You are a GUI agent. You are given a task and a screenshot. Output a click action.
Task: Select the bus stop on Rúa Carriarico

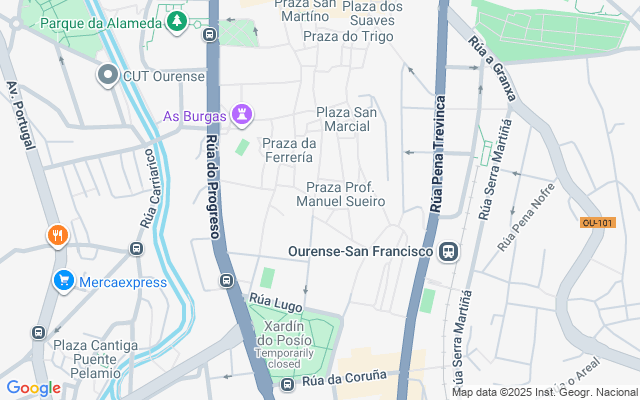(137, 248)
